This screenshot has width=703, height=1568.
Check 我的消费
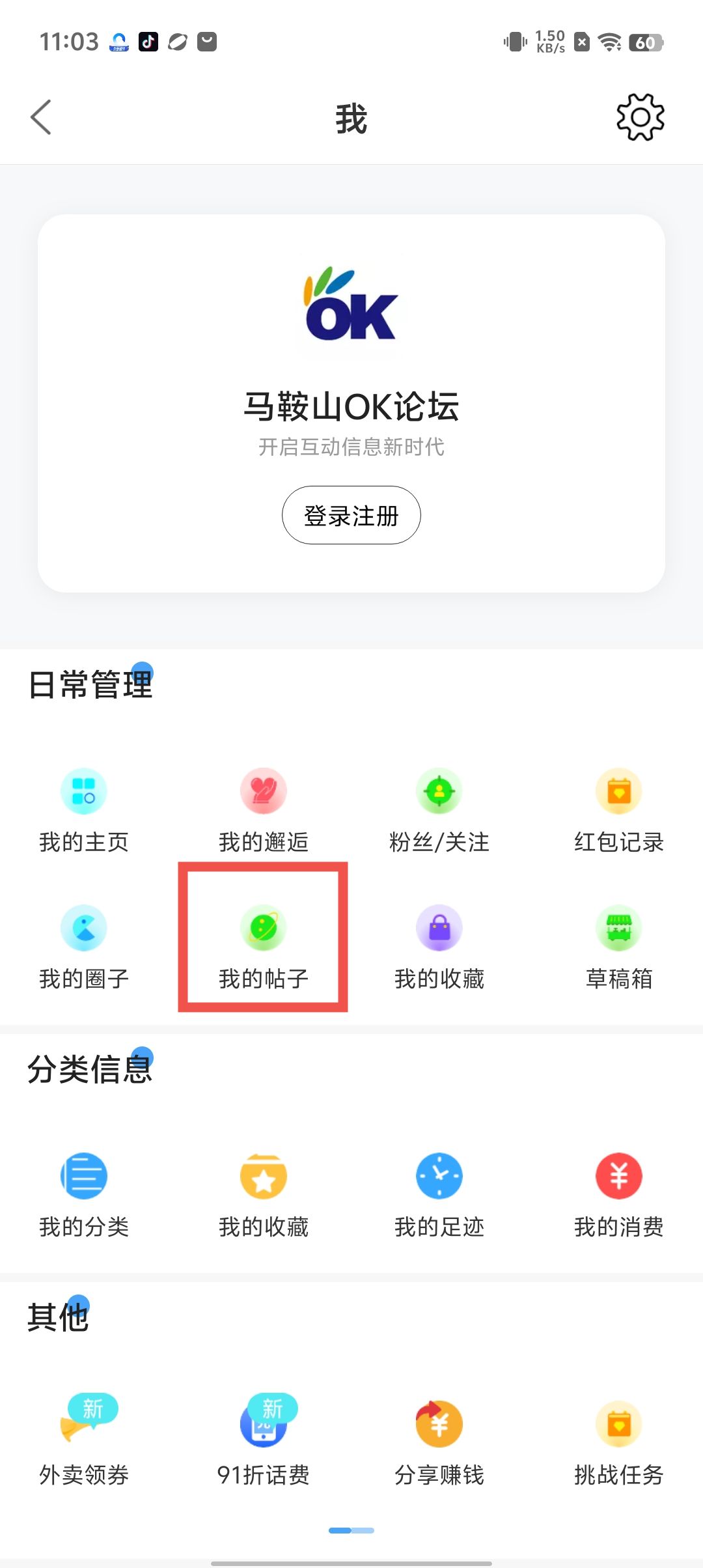click(x=618, y=1195)
